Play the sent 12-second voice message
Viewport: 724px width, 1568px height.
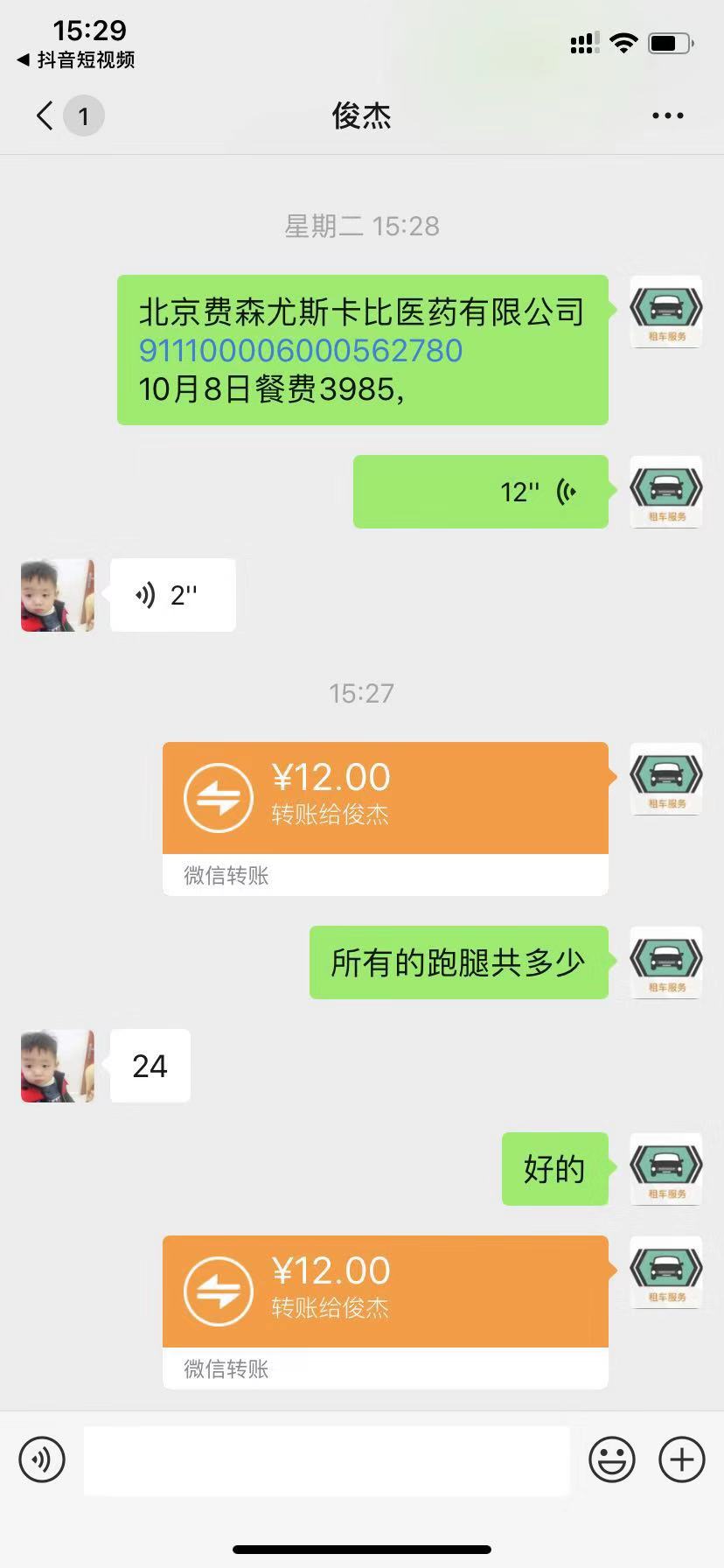pos(480,492)
